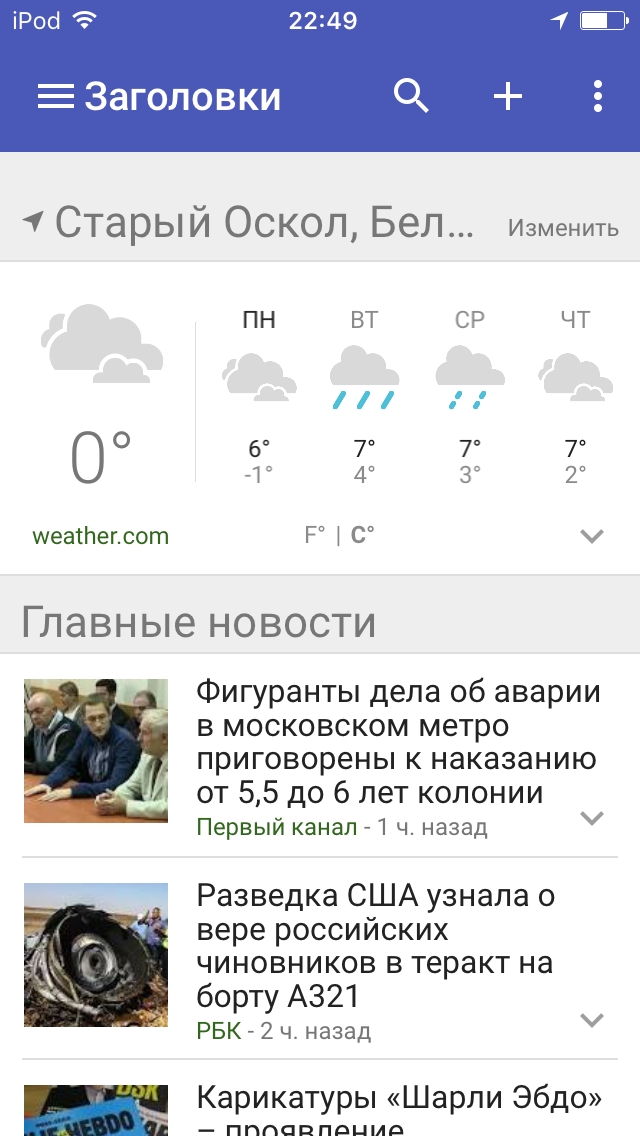Open the hamburger navigation drawer
Viewport: 640px width, 1136px height.
click(x=55, y=97)
